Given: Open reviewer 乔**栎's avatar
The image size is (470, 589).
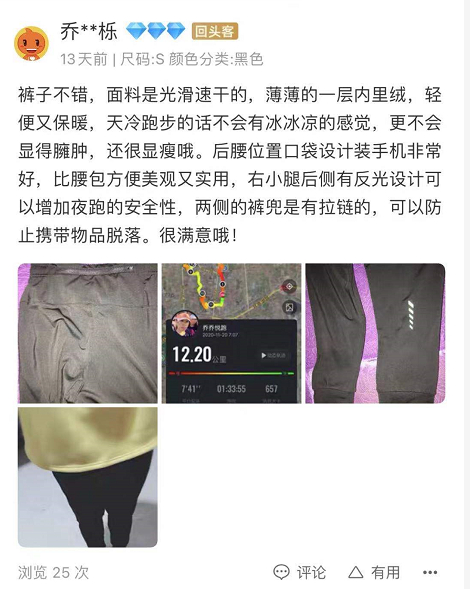Looking at the screenshot, I should [32, 43].
